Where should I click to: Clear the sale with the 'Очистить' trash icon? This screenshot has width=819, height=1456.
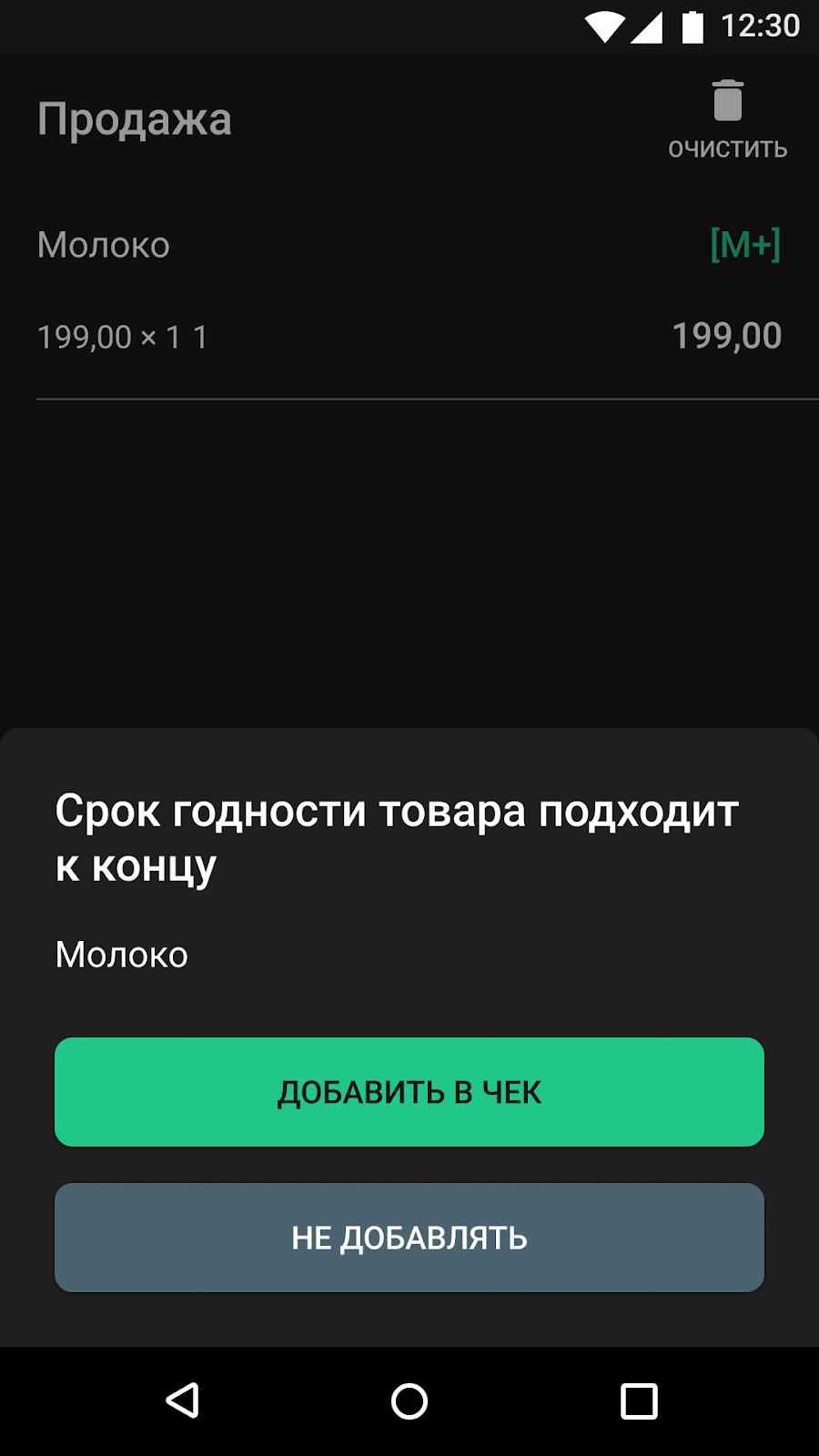click(x=728, y=120)
